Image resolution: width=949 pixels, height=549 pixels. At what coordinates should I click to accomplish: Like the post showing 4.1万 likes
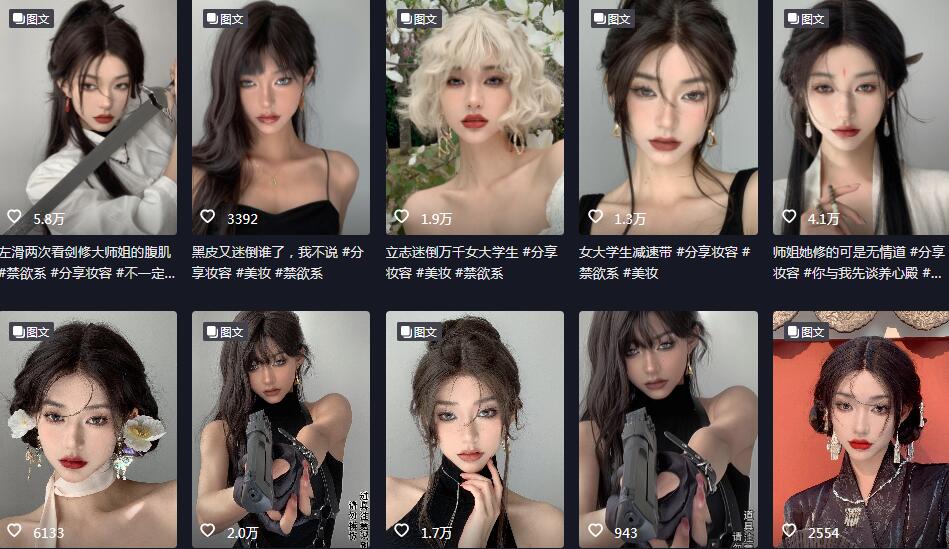point(789,216)
